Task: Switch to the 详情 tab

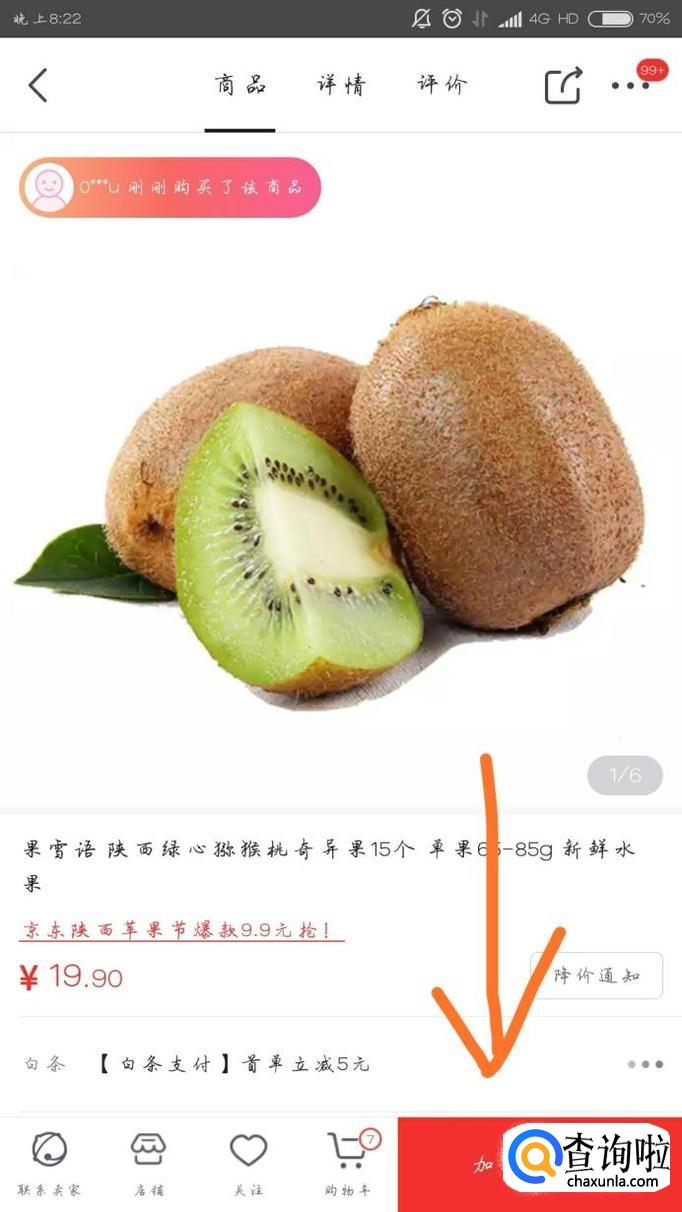Action: click(x=341, y=85)
